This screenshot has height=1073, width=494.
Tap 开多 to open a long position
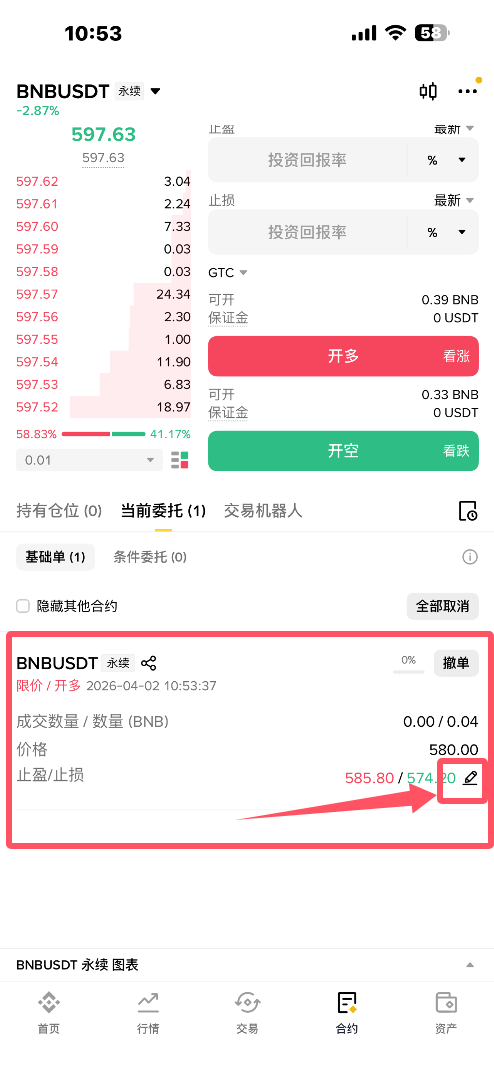[343, 356]
